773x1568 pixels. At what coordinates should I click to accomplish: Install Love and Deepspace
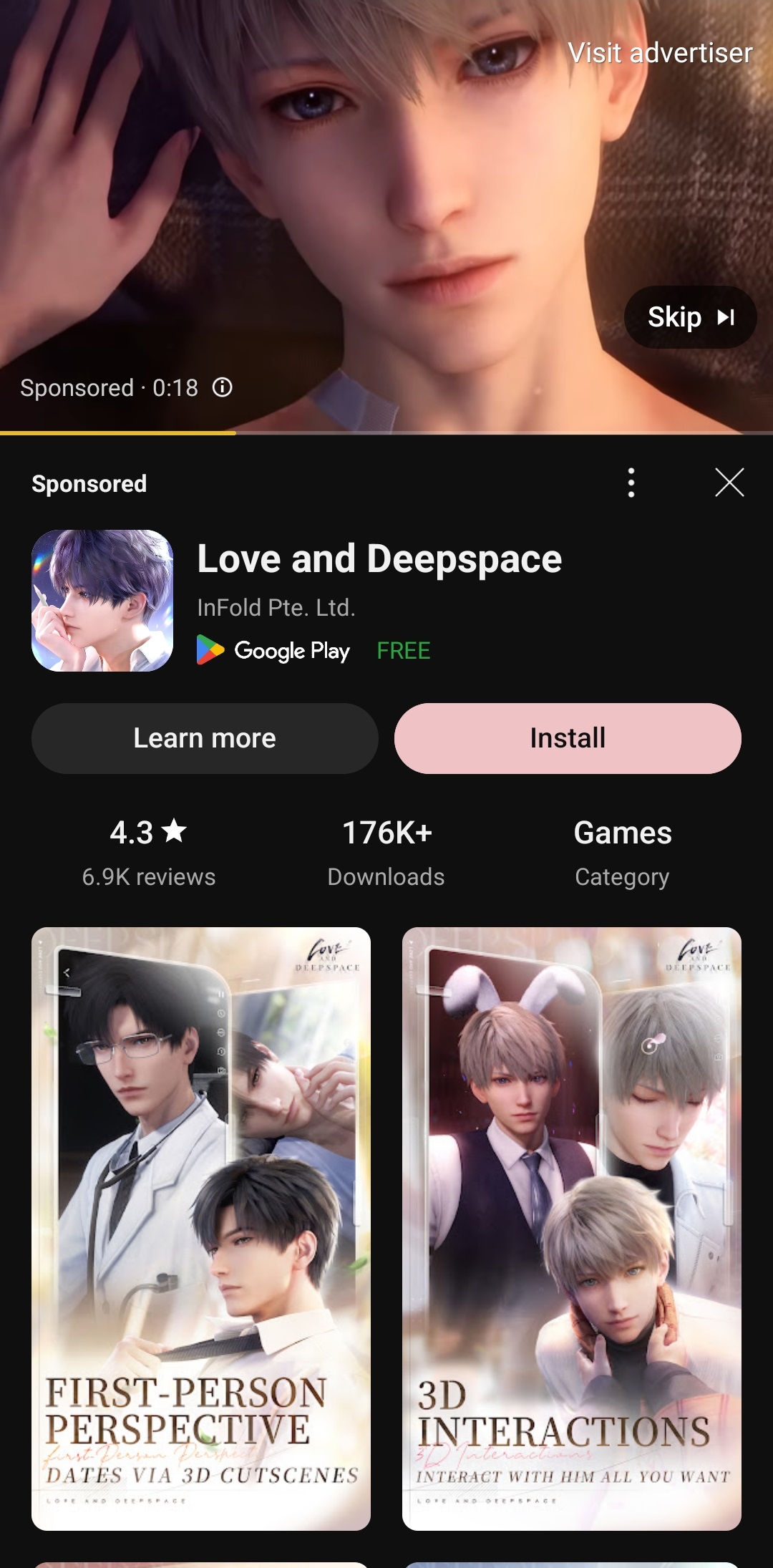tap(568, 738)
